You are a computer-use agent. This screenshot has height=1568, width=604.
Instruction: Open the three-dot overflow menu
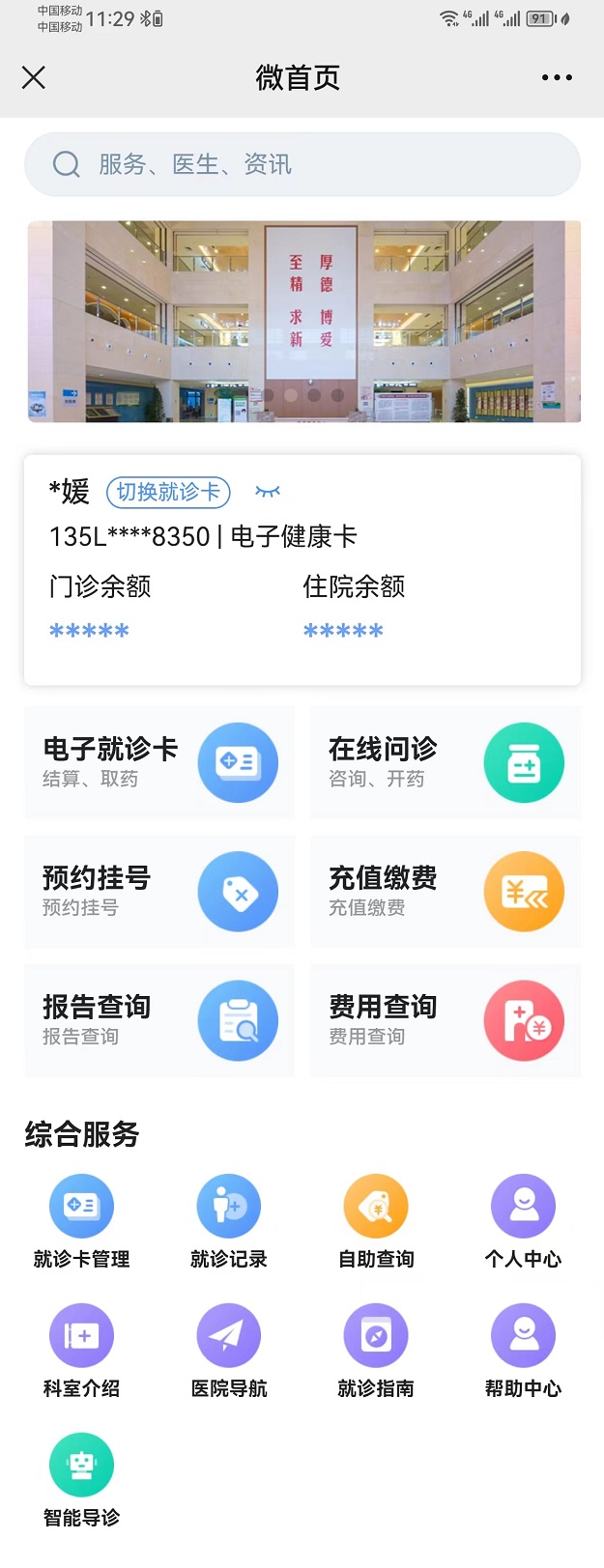[557, 77]
